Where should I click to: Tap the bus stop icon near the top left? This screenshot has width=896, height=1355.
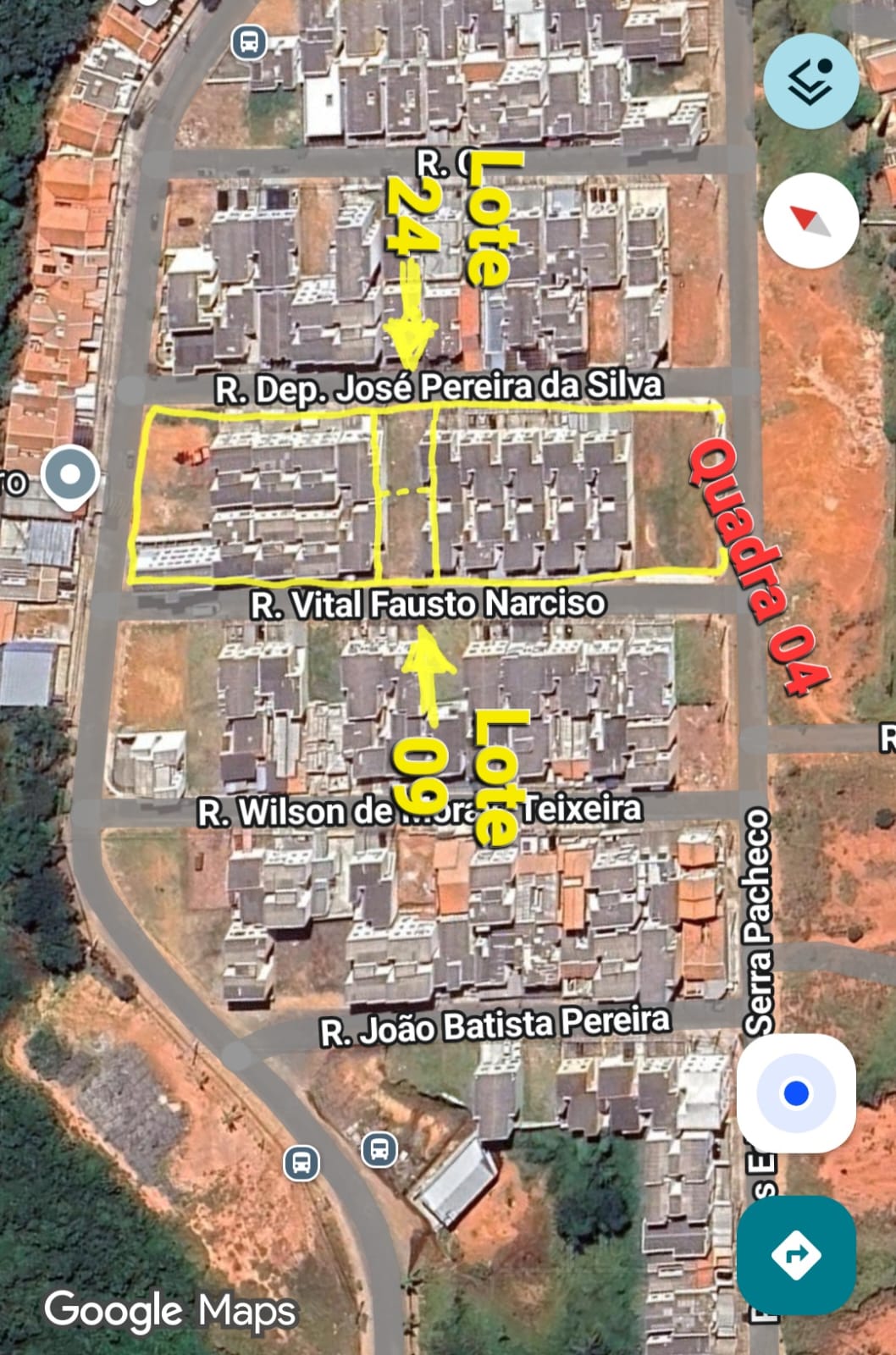248,41
